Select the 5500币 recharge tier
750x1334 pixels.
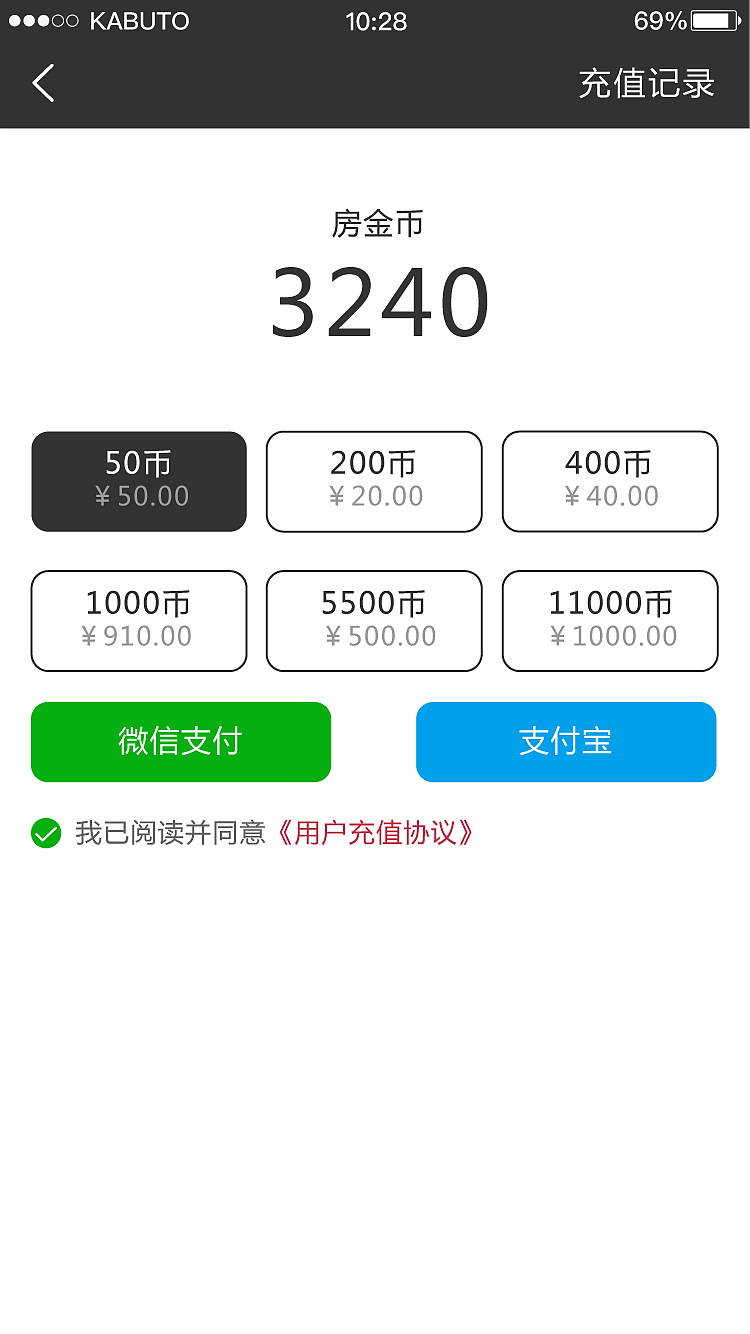(374, 620)
